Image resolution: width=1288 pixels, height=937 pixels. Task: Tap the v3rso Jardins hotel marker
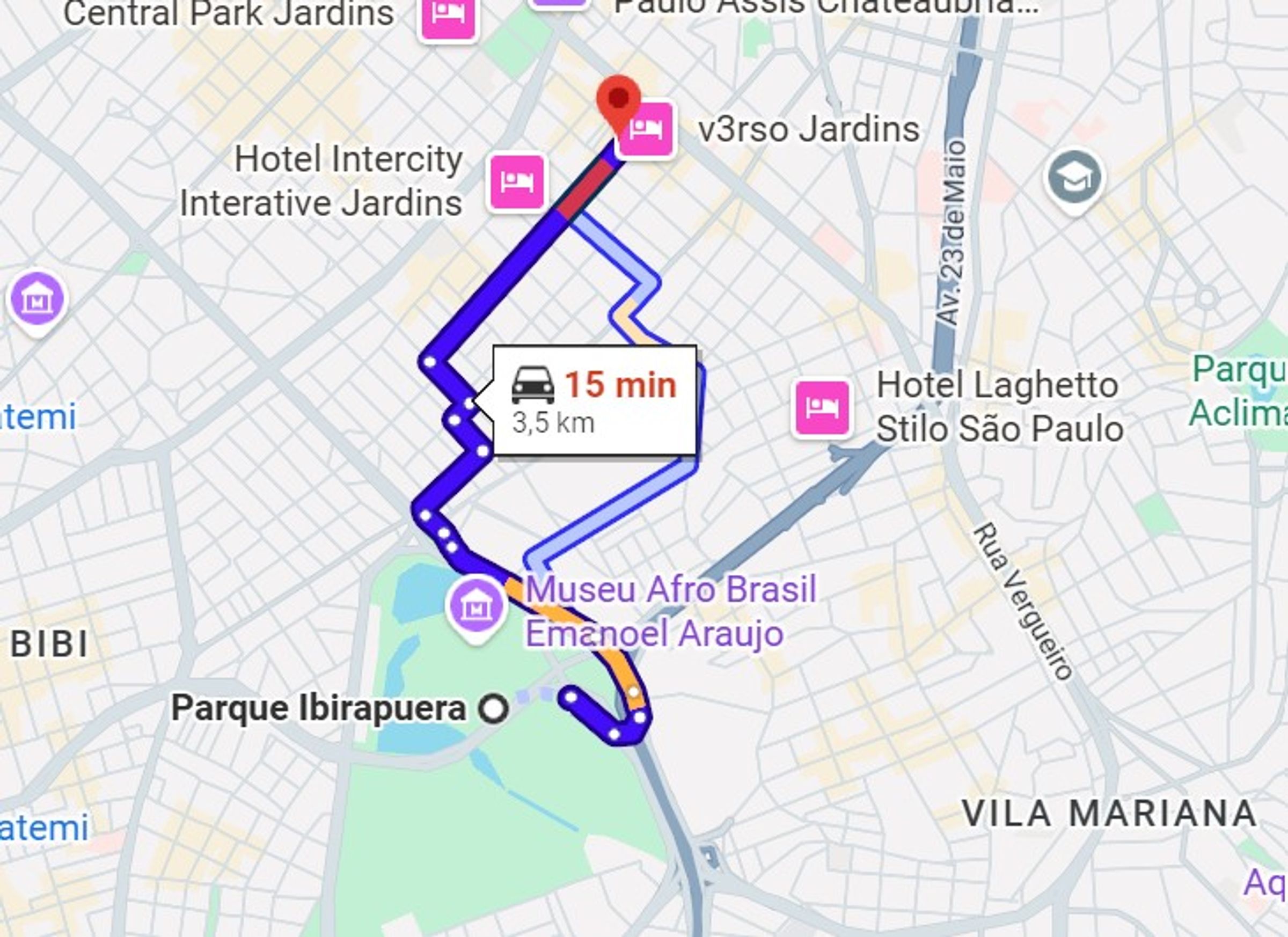click(645, 129)
